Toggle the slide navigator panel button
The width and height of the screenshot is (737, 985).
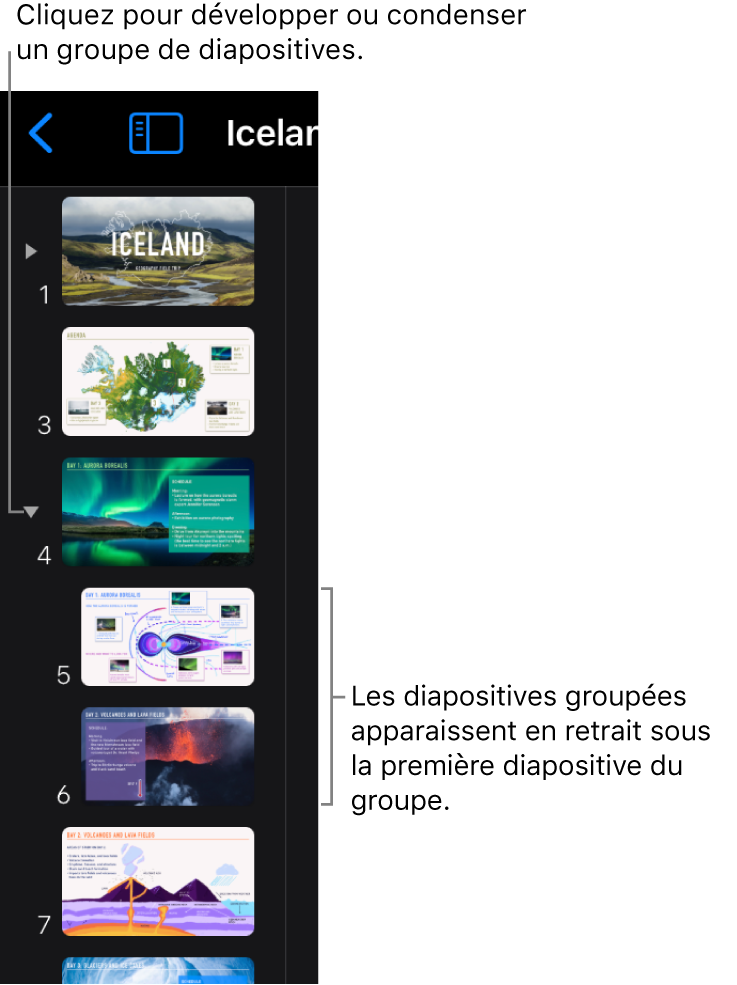[x=156, y=133]
